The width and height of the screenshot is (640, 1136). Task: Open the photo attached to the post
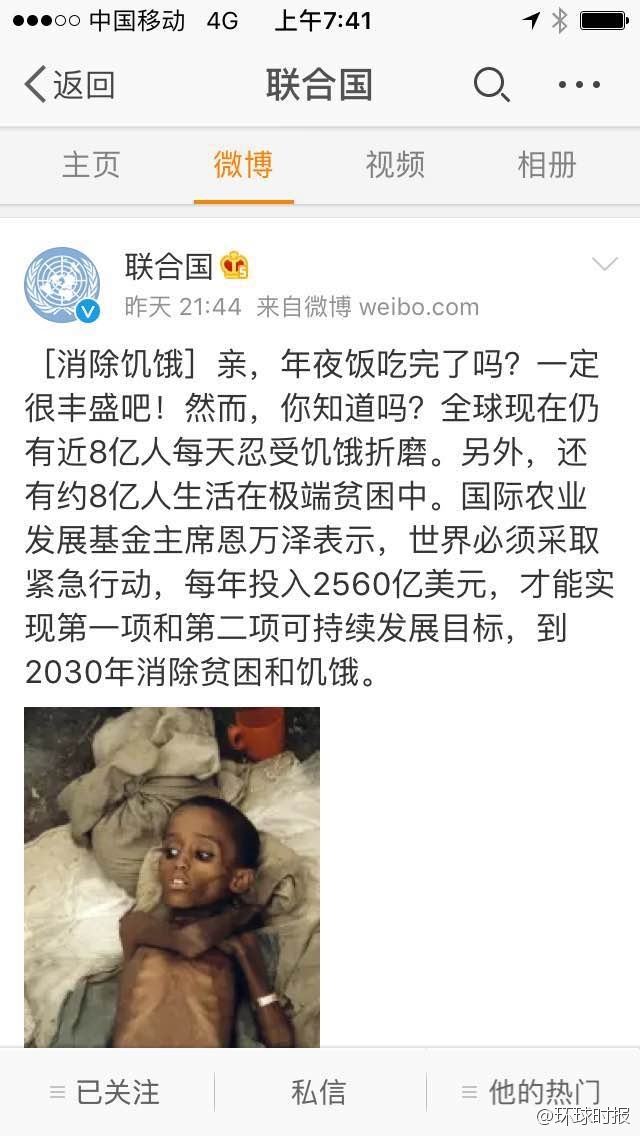tap(172, 876)
